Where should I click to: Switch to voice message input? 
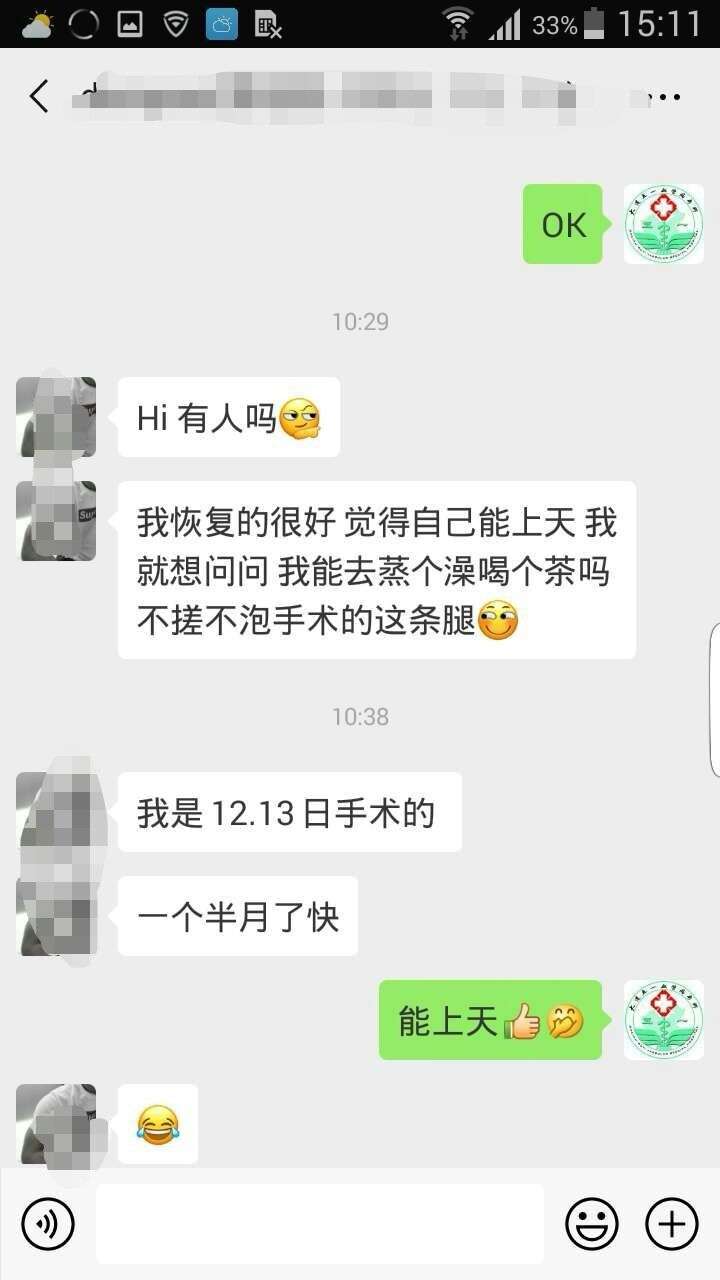[x=48, y=1223]
